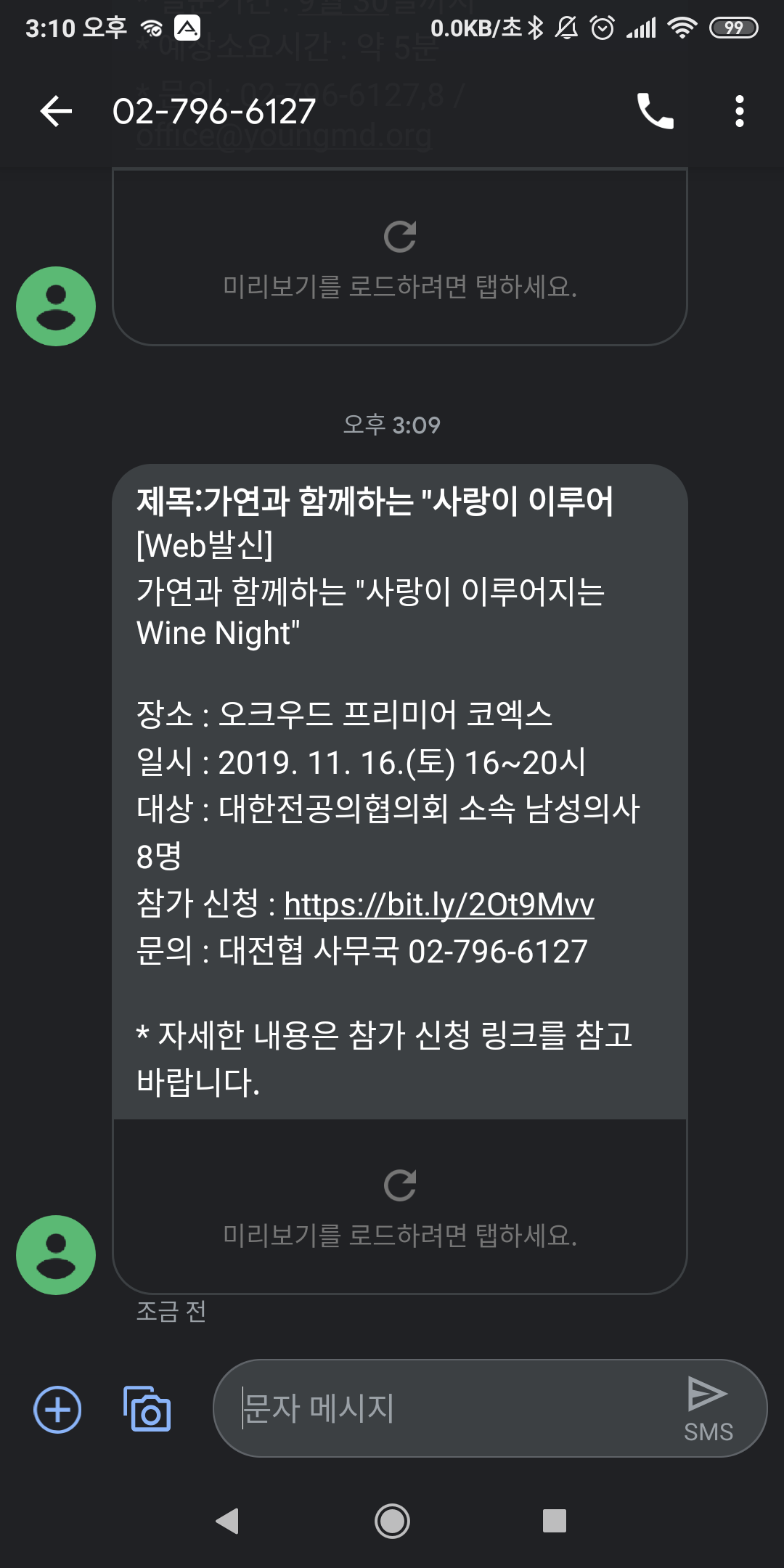Tap the system home button

click(x=392, y=1520)
